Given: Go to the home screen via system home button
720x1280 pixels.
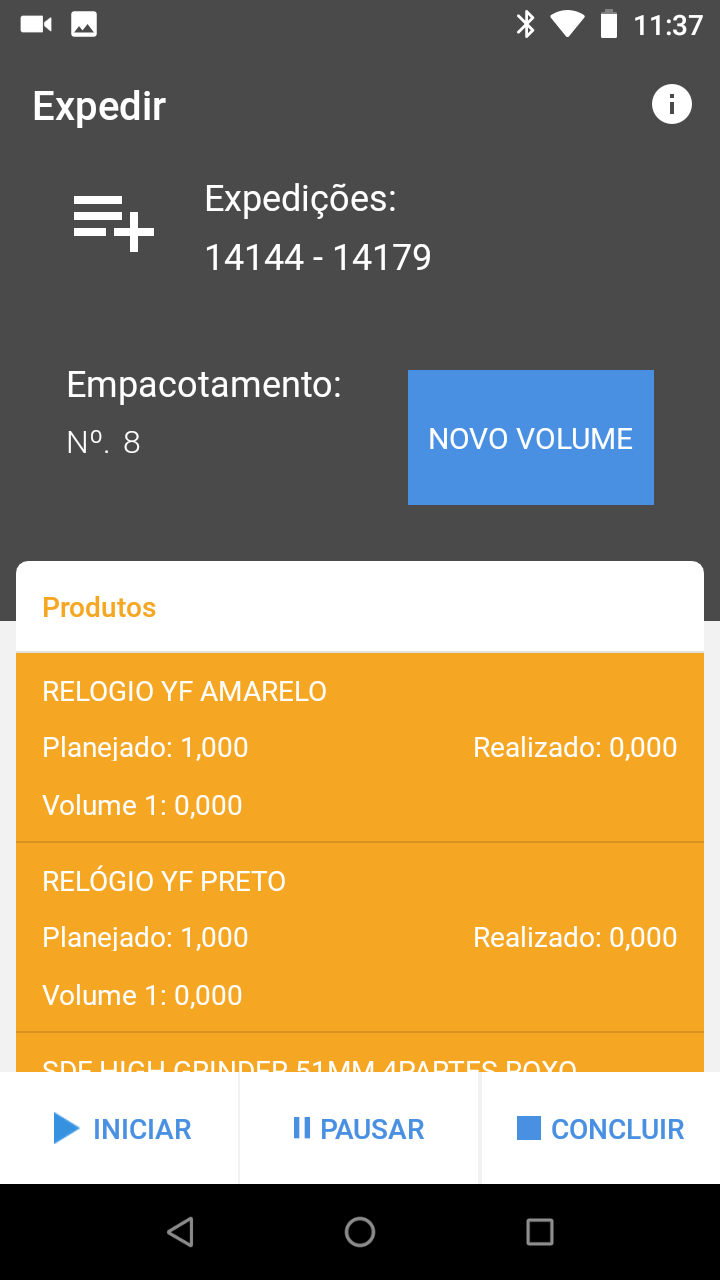Looking at the screenshot, I should (360, 1232).
